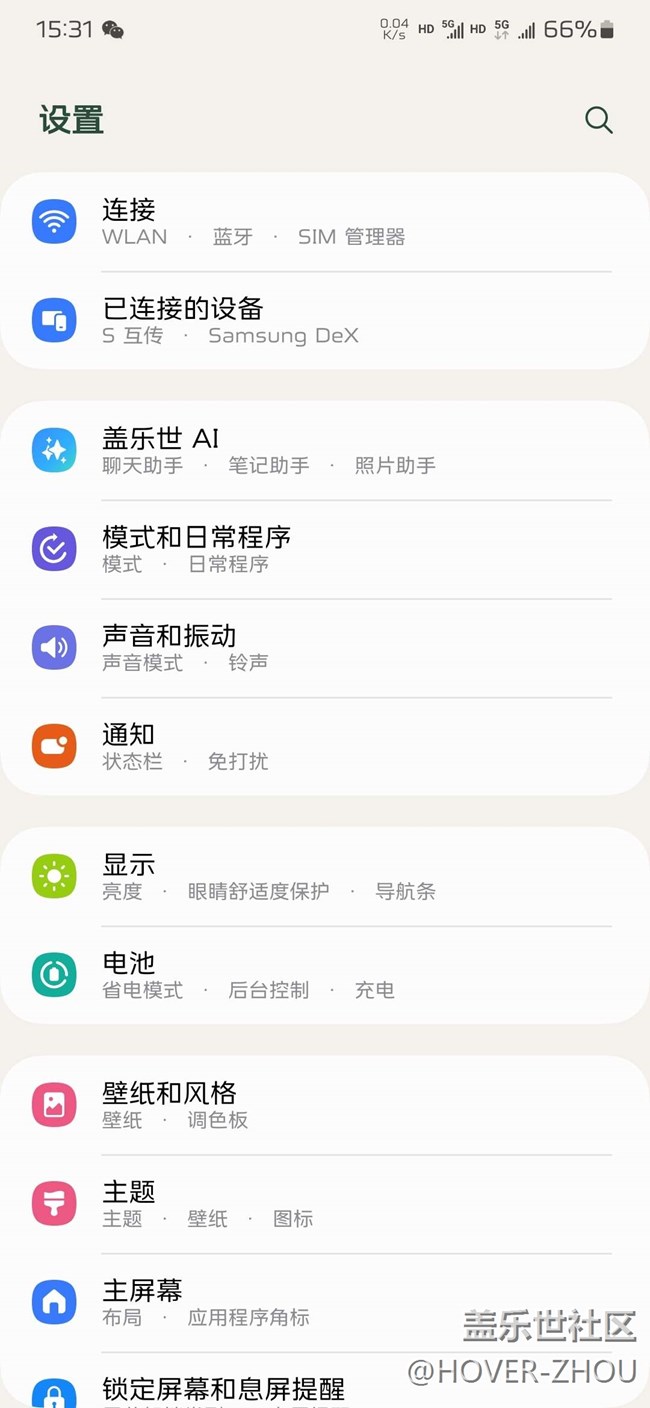Open 连接 settings

325,222
